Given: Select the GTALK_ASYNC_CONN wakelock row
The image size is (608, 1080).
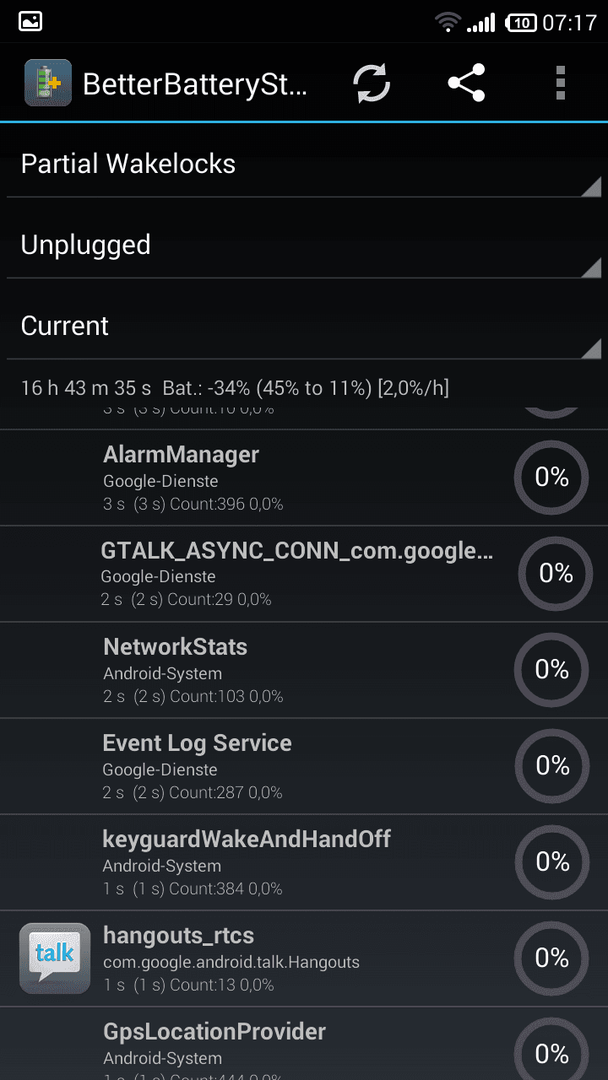Looking at the screenshot, I should pos(304,574).
